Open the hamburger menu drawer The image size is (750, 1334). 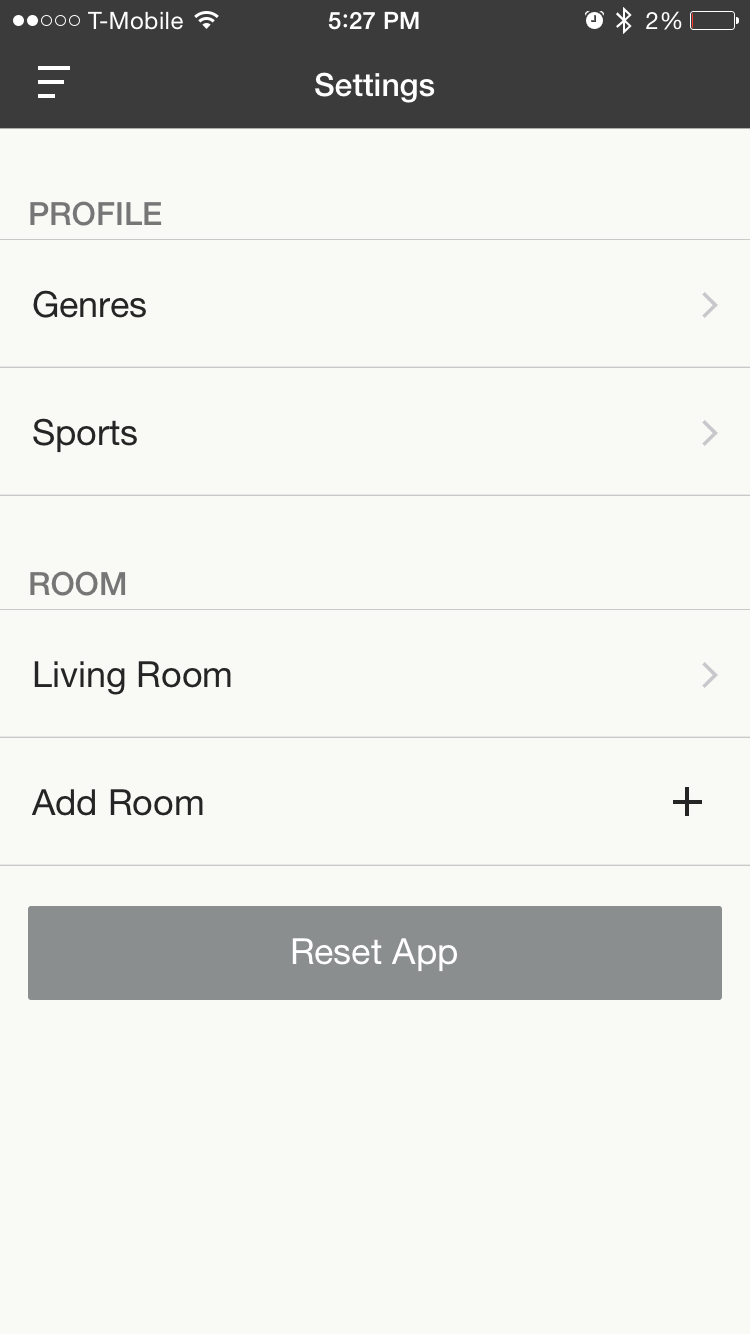53,83
